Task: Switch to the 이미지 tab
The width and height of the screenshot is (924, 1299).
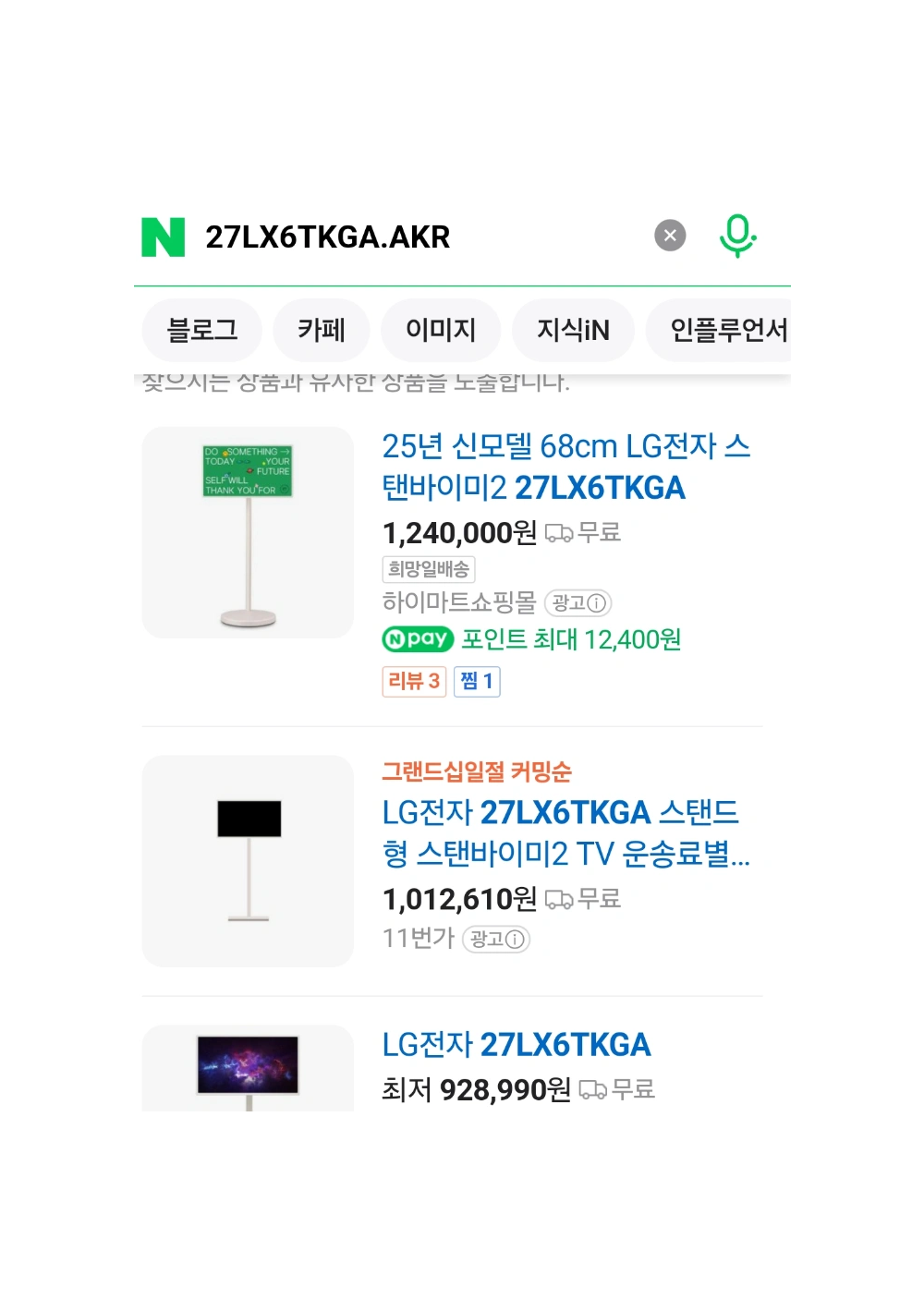Action: click(x=441, y=330)
